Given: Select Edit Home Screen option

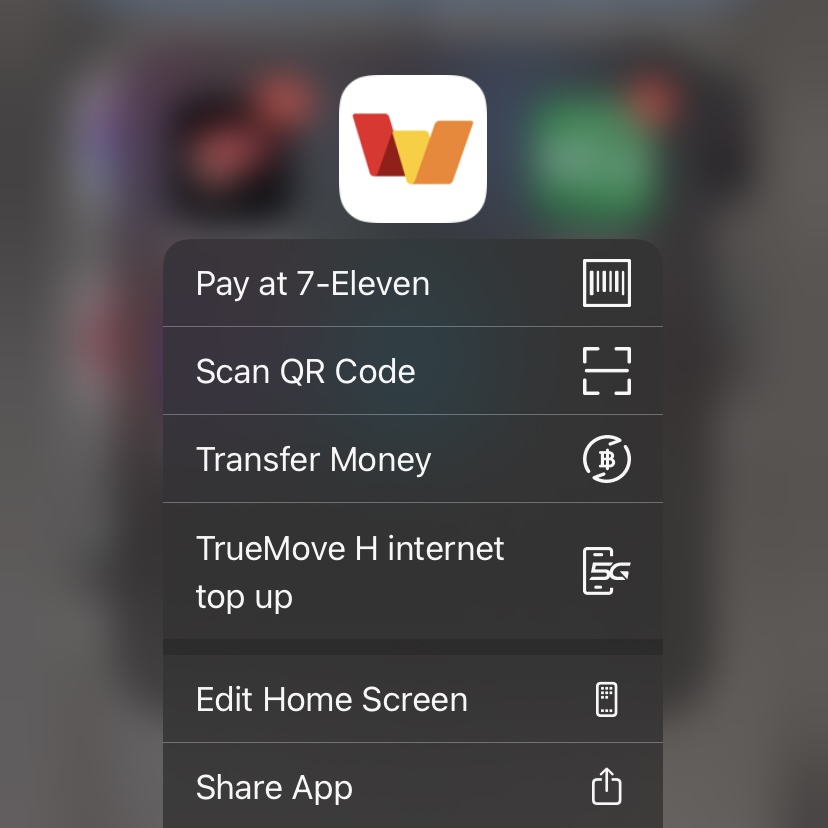Looking at the screenshot, I should [x=412, y=699].
